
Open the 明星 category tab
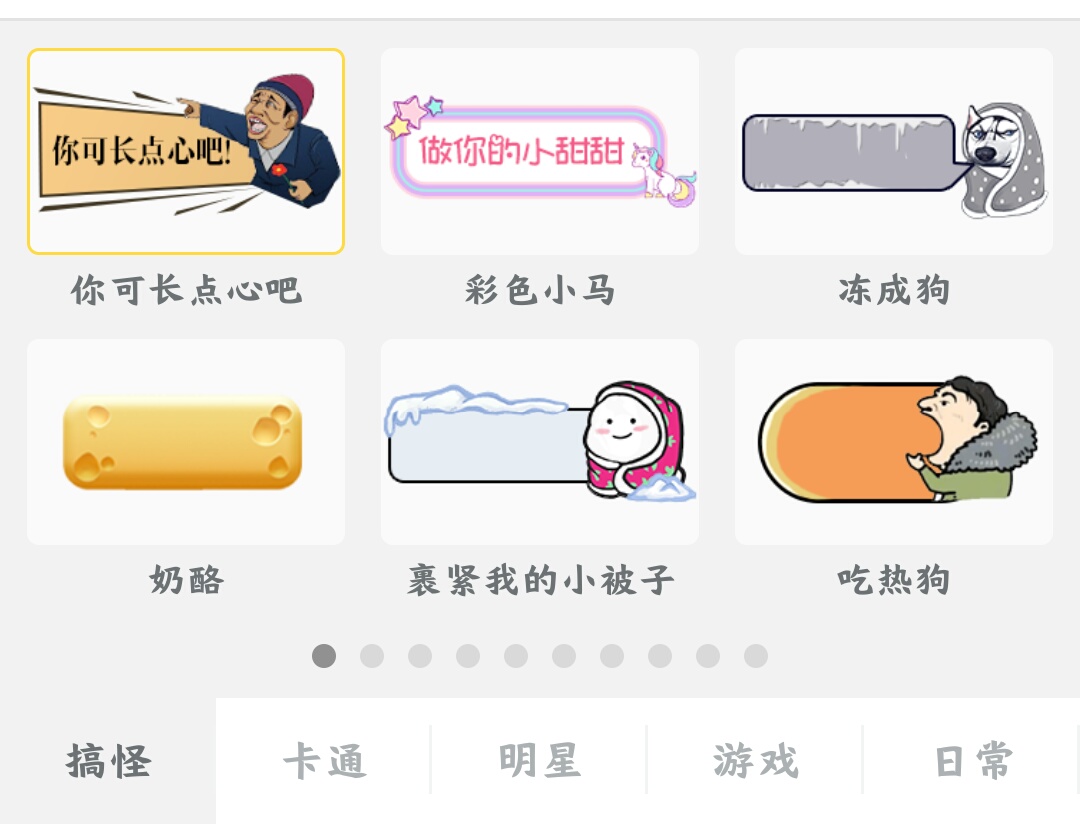click(x=540, y=762)
